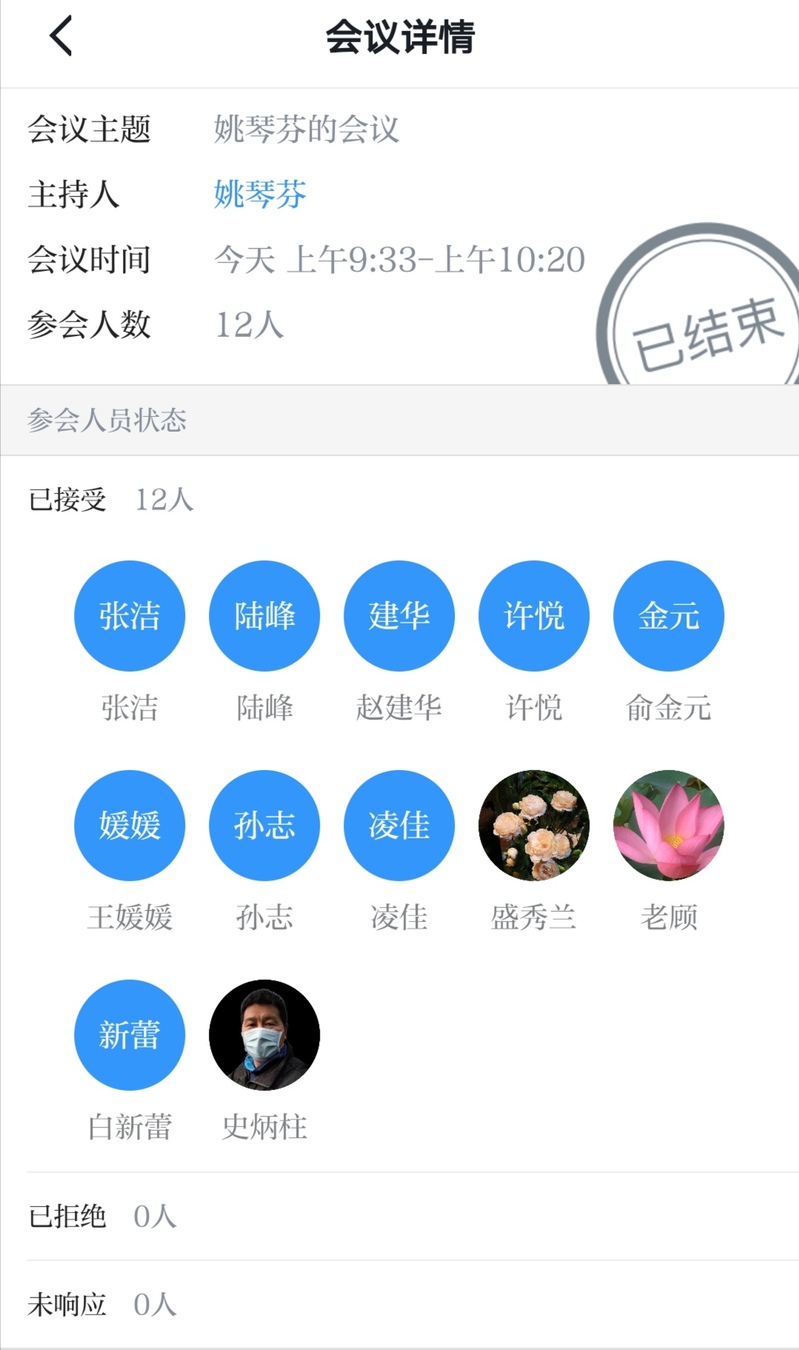Go back using the top-left arrow
This screenshot has width=799, height=1350.
pyautogui.click(x=61, y=37)
